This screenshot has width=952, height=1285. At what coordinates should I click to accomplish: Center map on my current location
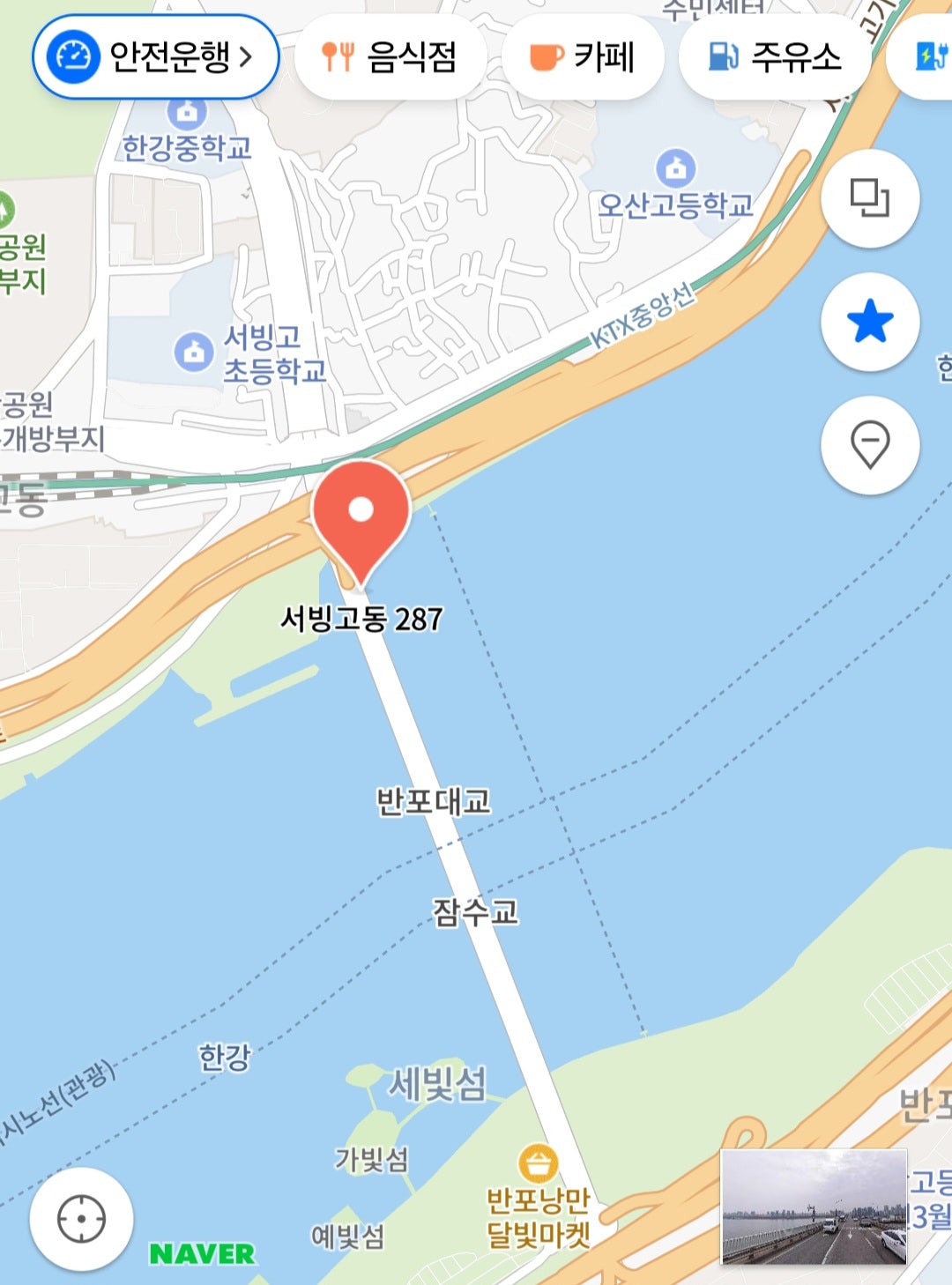click(x=81, y=1219)
